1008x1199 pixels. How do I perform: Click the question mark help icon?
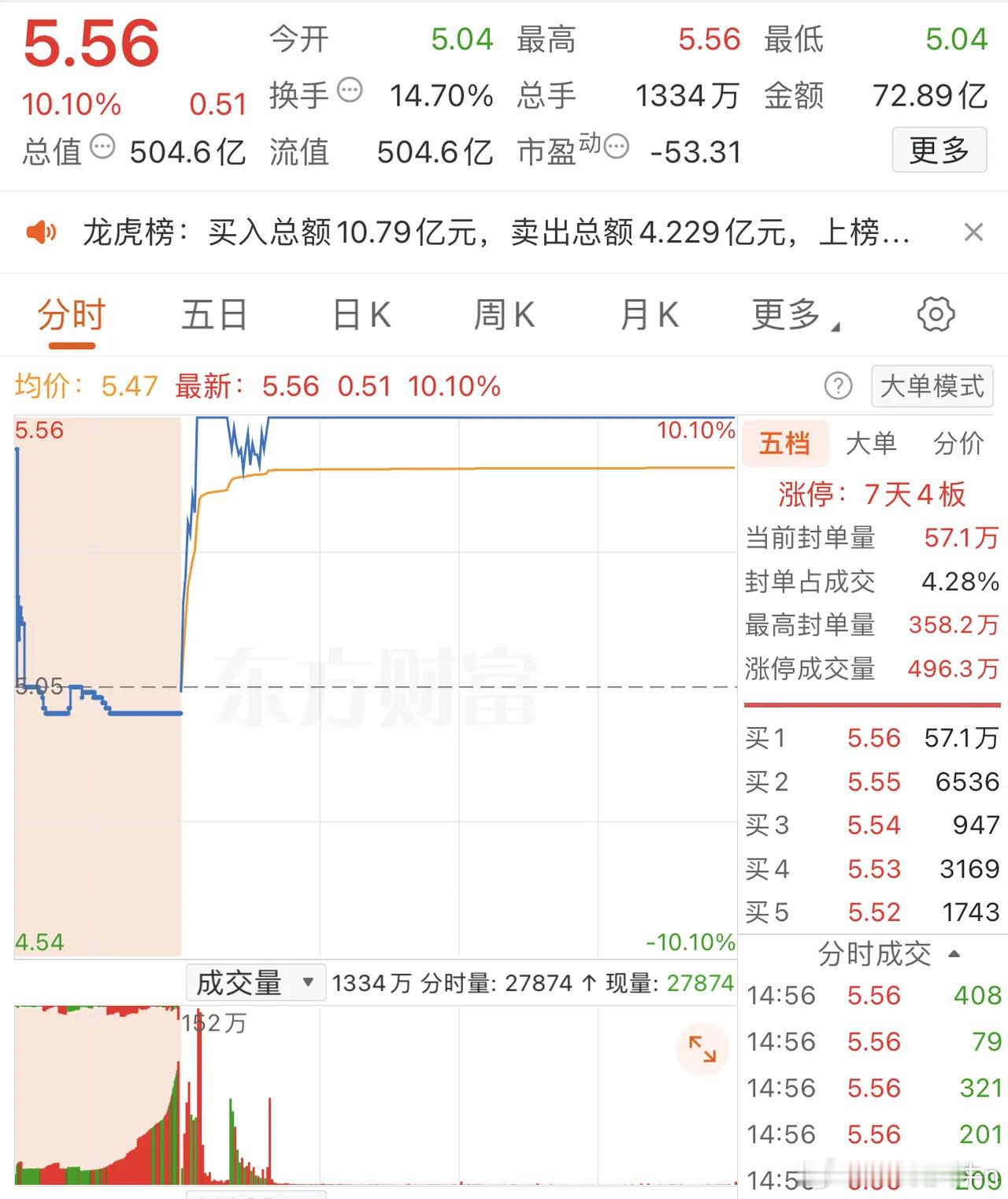(839, 387)
